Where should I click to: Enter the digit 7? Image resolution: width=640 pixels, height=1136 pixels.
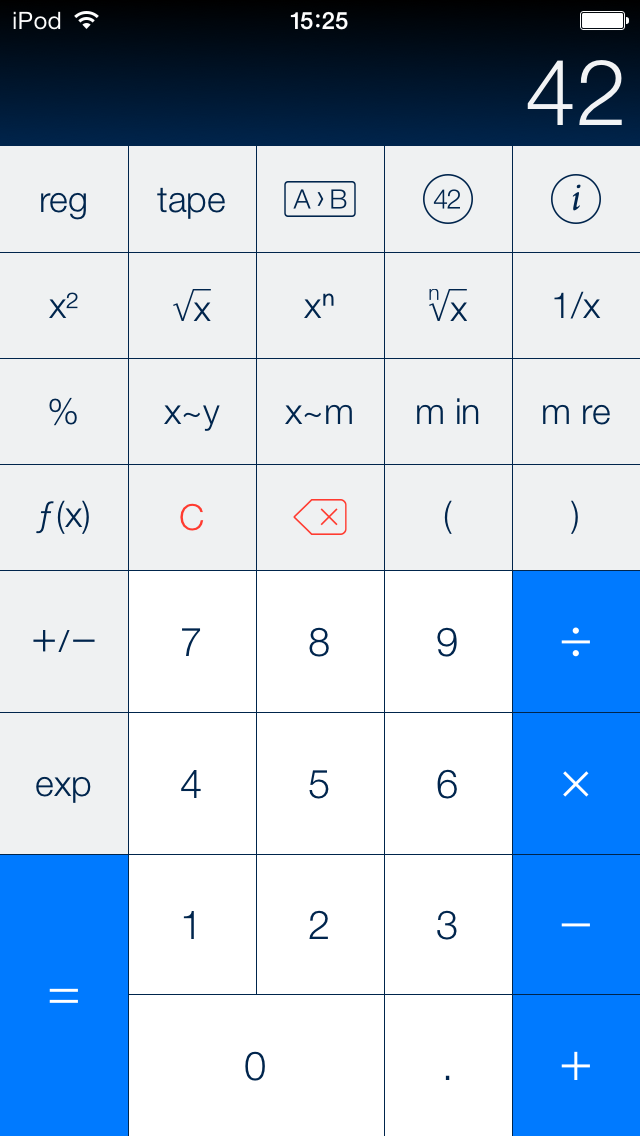191,641
